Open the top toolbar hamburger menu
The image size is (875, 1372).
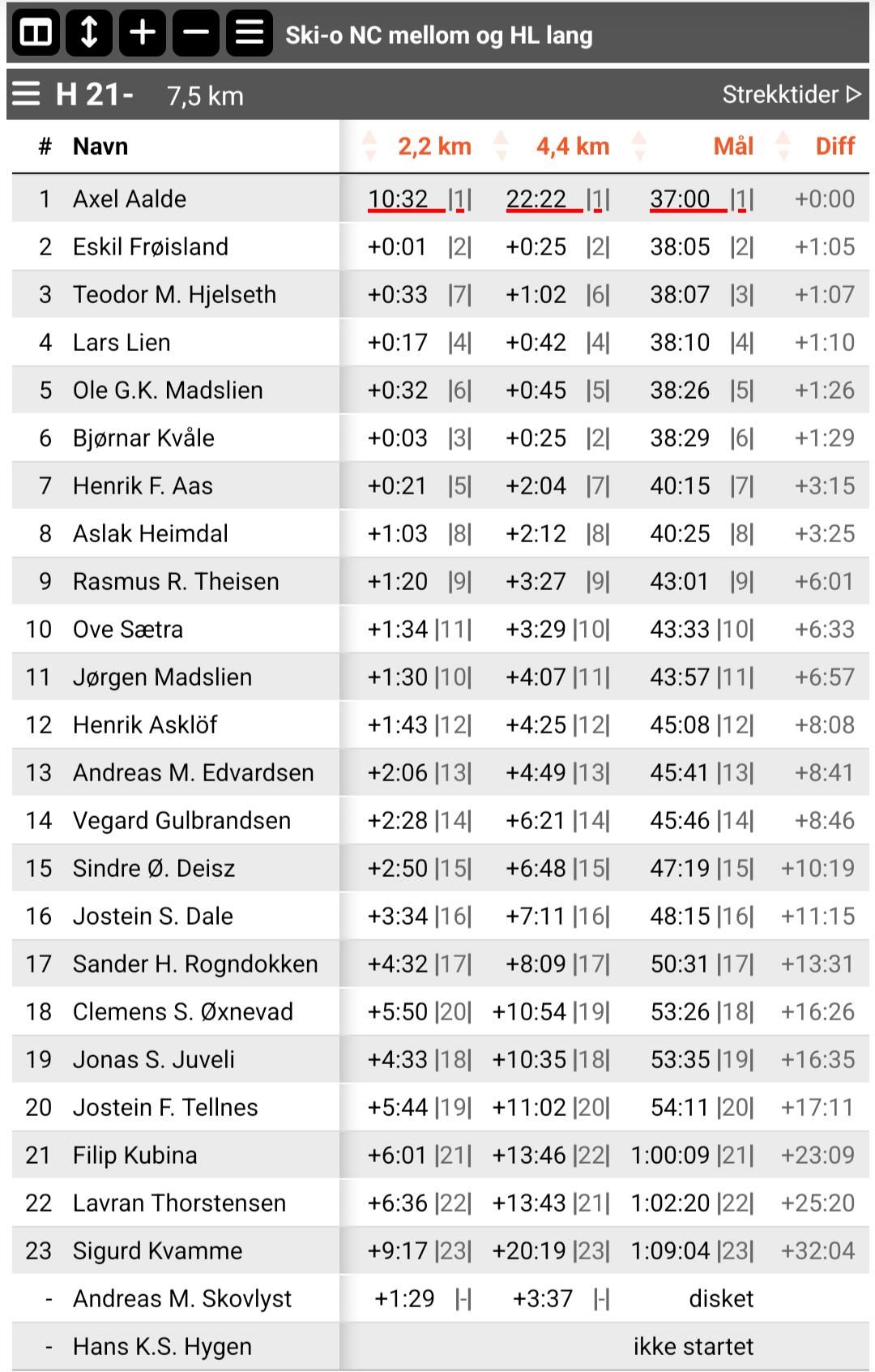pyautogui.click(x=249, y=33)
